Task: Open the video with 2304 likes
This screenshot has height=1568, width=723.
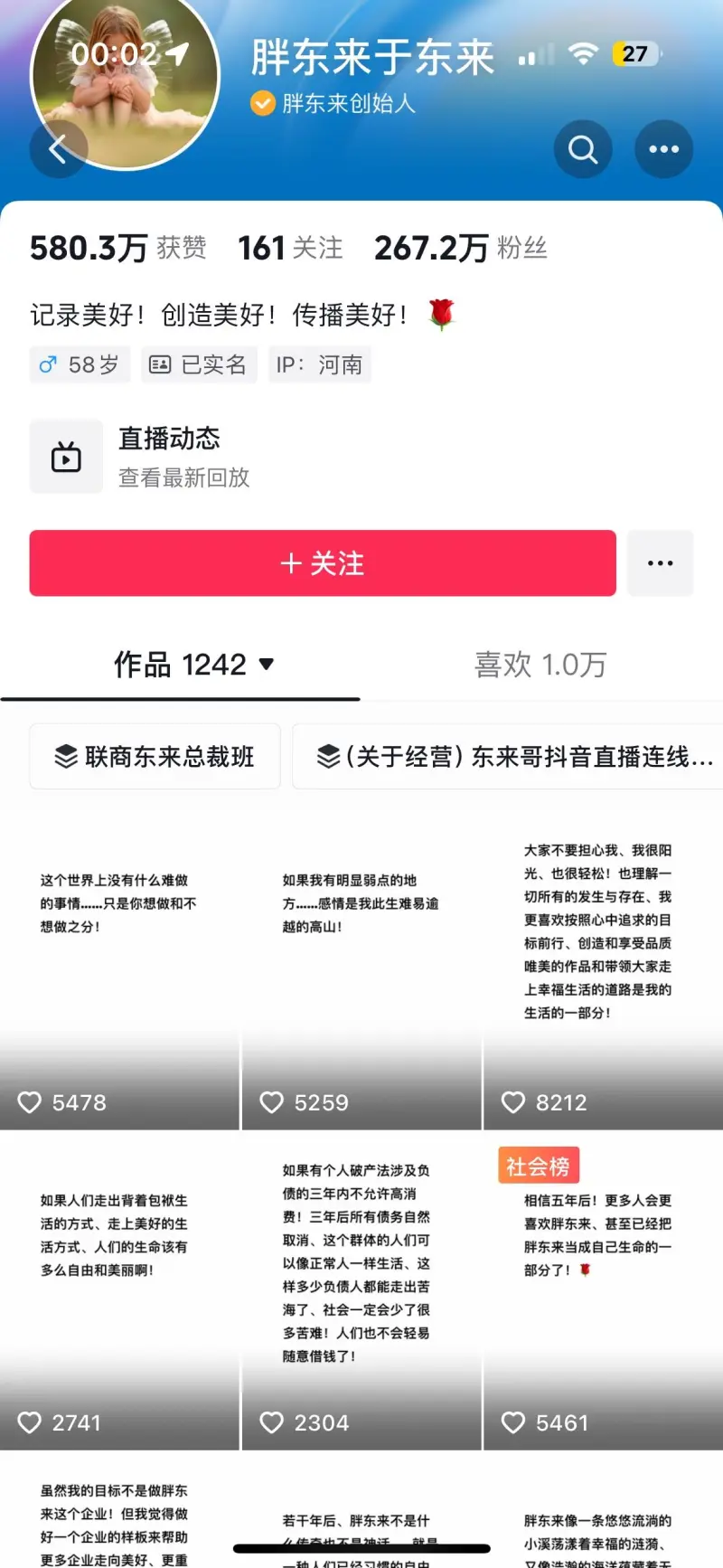Action: [x=361, y=1289]
